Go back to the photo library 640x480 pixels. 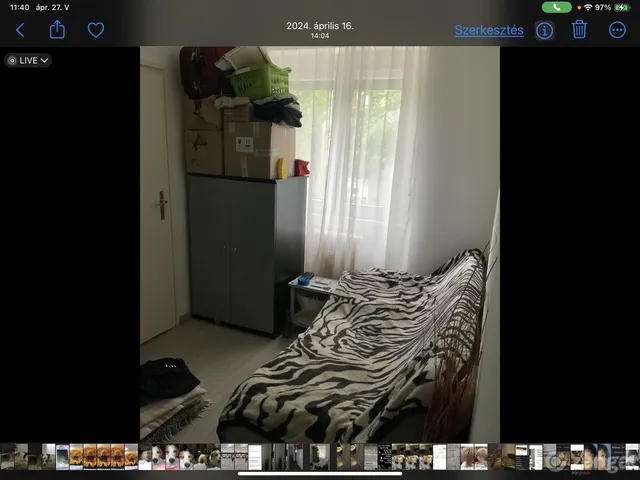click(x=20, y=30)
